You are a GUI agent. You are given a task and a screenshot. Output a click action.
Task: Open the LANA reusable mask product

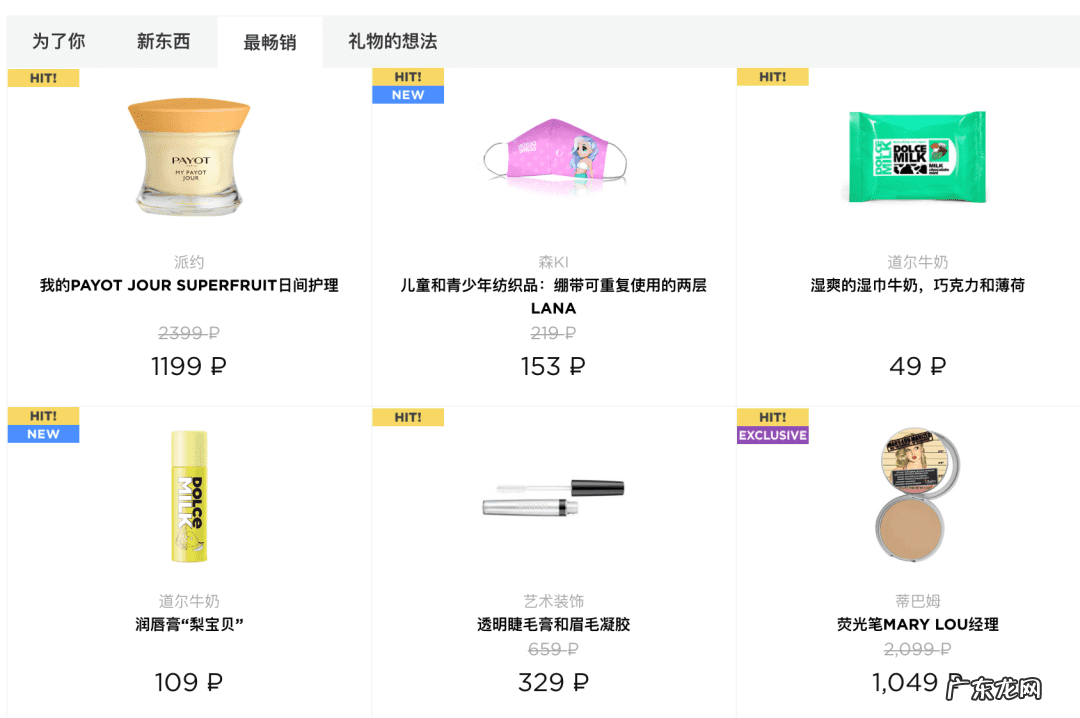pyautogui.click(x=553, y=296)
